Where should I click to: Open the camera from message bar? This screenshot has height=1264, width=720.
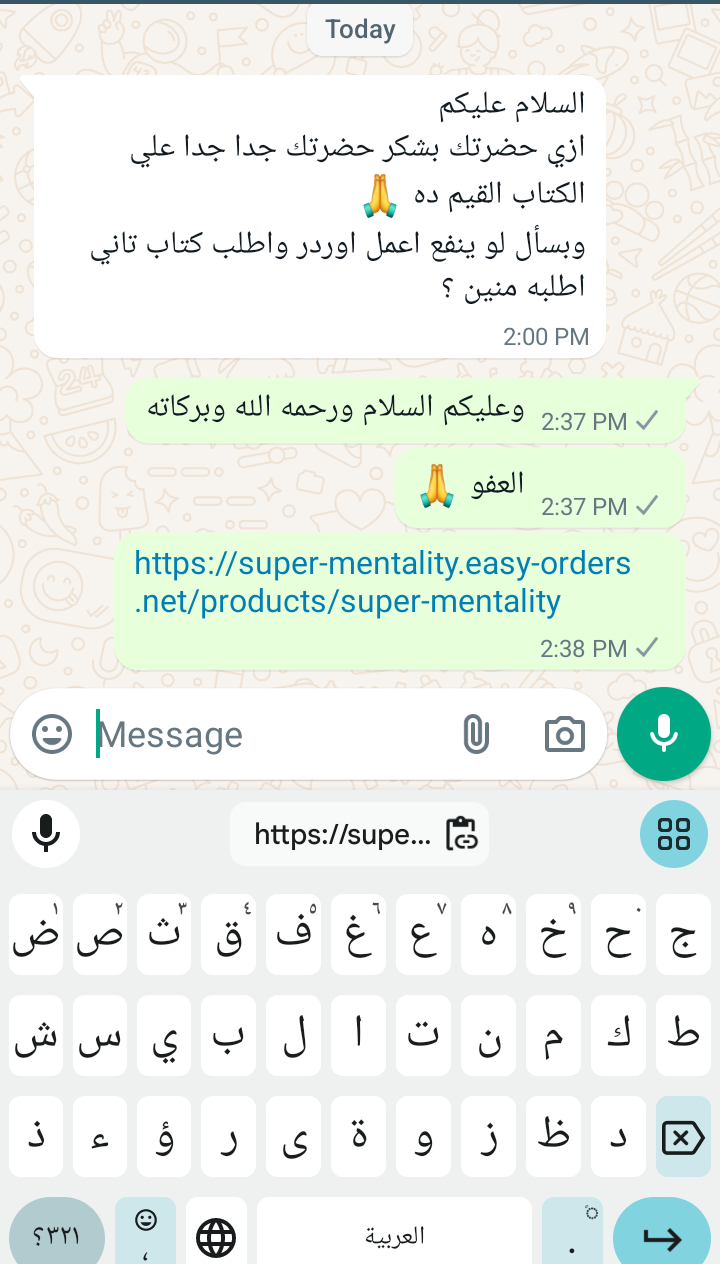pyautogui.click(x=564, y=735)
